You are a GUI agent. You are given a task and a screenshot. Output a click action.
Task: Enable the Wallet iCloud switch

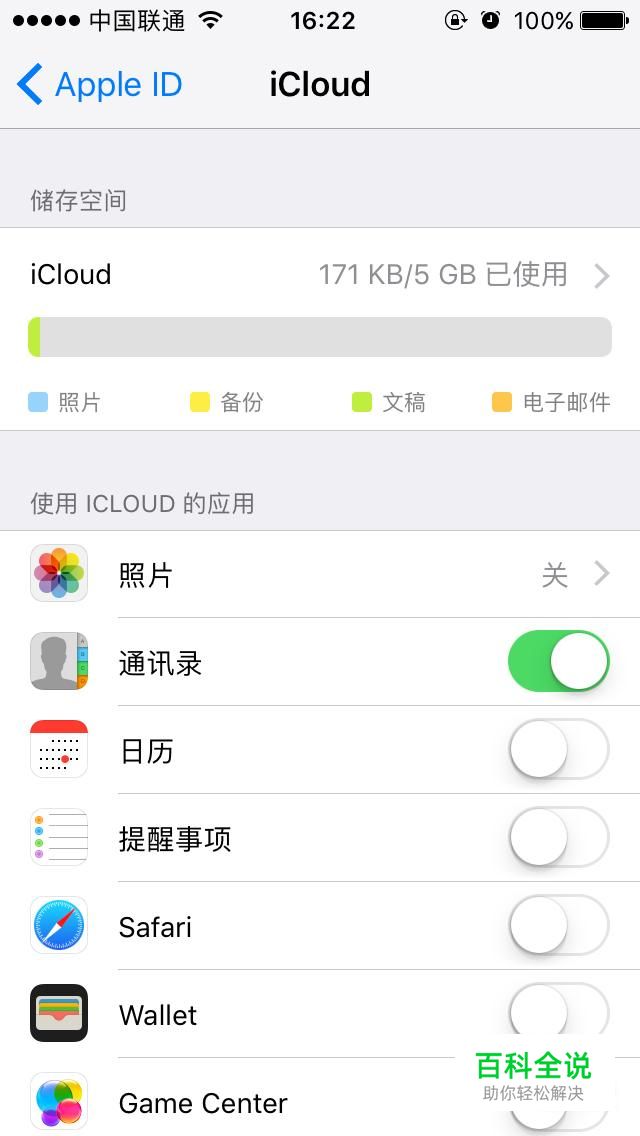pyautogui.click(x=558, y=1014)
